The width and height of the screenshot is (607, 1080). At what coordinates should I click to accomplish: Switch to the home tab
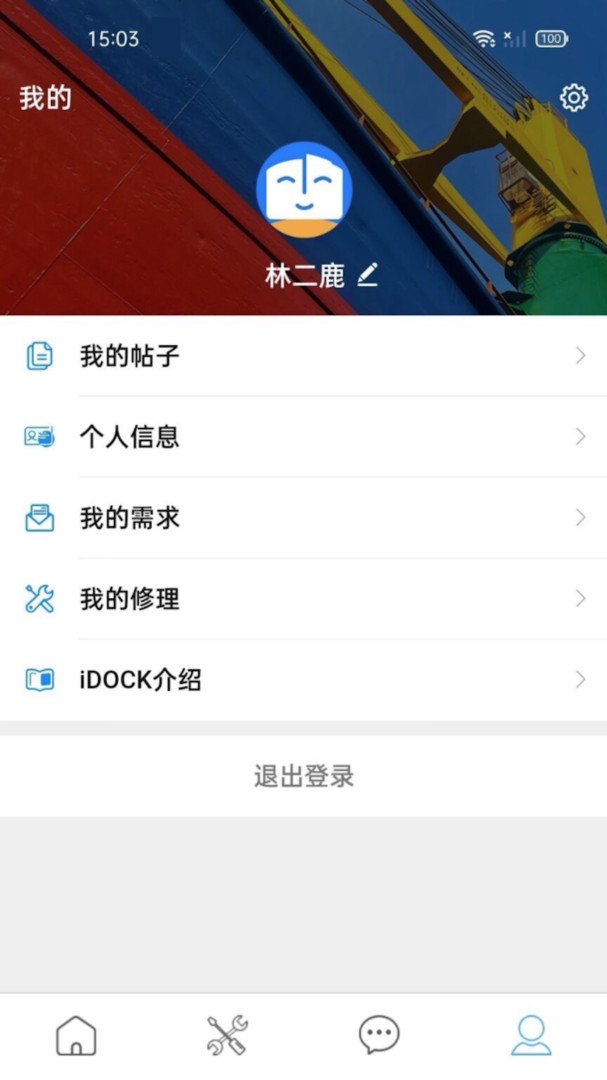(x=76, y=1035)
